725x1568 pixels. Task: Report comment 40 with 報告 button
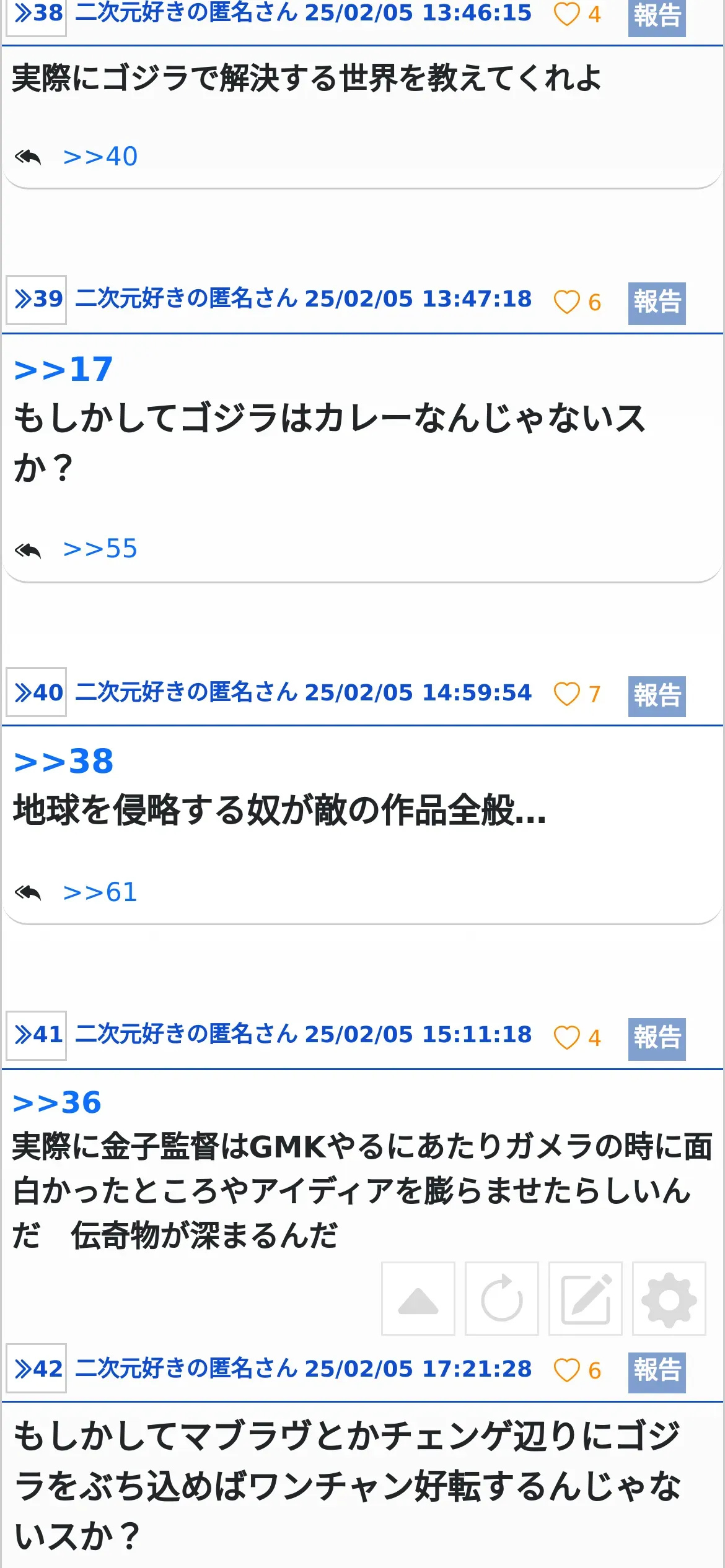pyautogui.click(x=656, y=695)
